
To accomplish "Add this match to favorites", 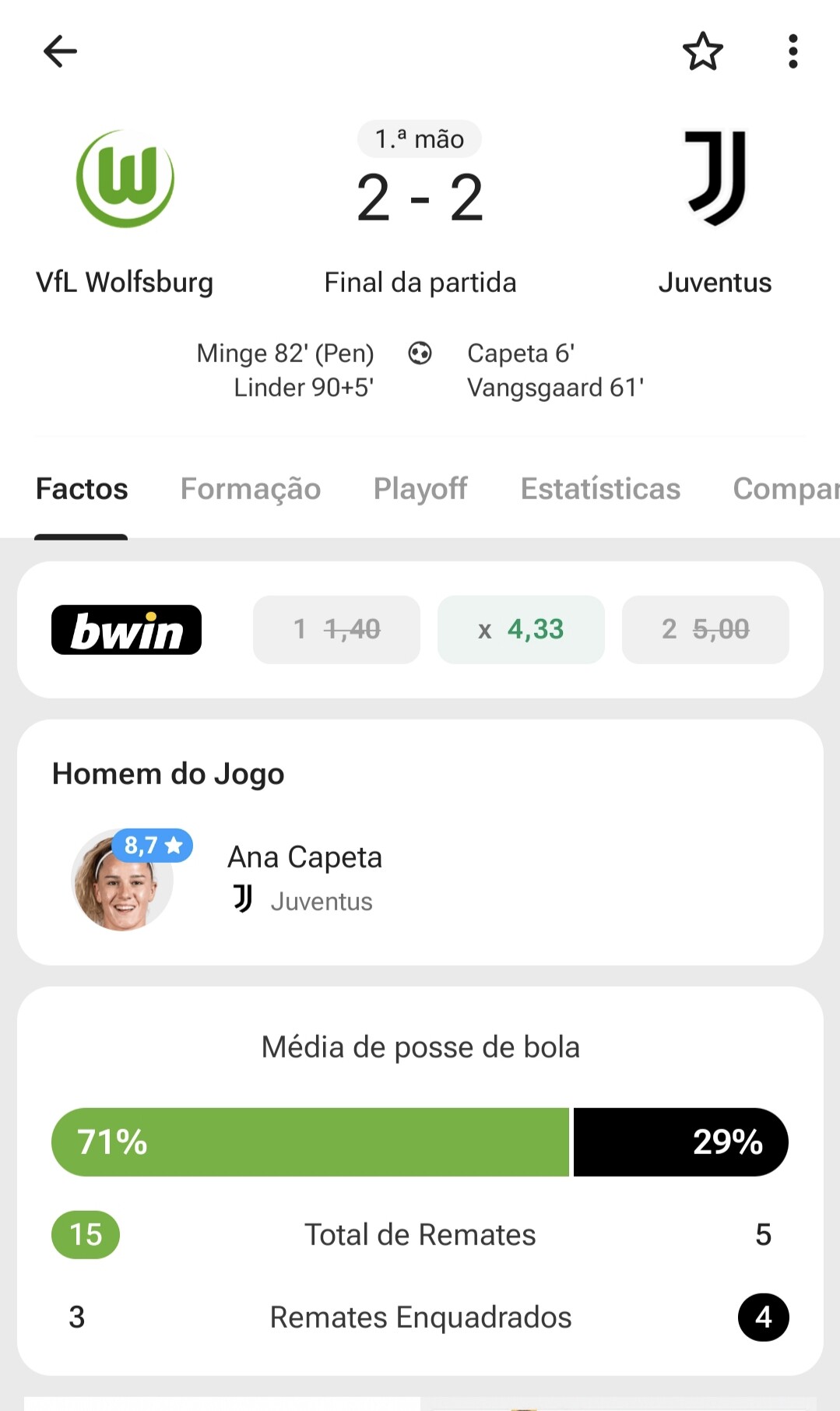I will (x=702, y=52).
